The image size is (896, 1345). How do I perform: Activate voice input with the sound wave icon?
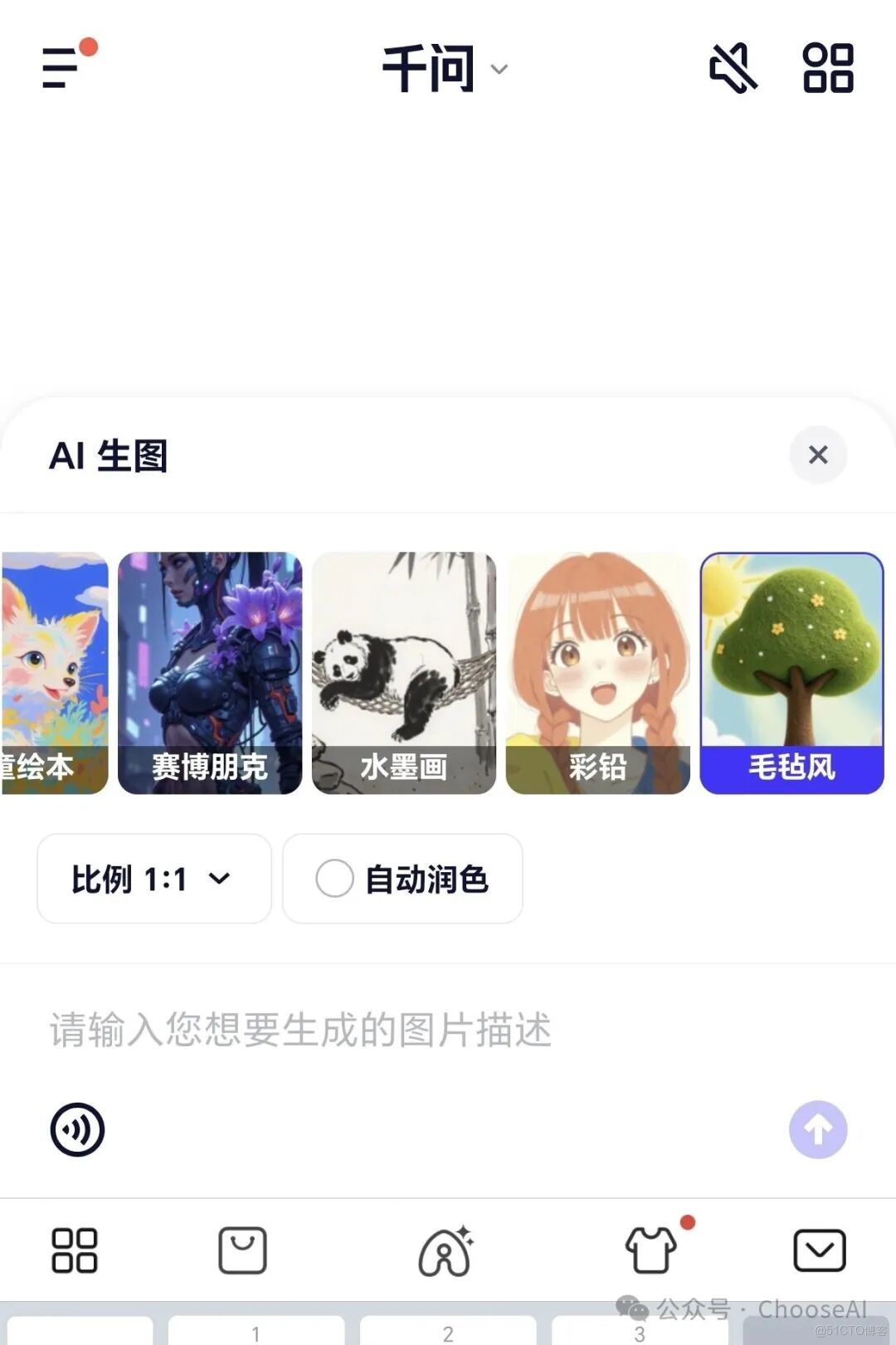[x=77, y=1128]
